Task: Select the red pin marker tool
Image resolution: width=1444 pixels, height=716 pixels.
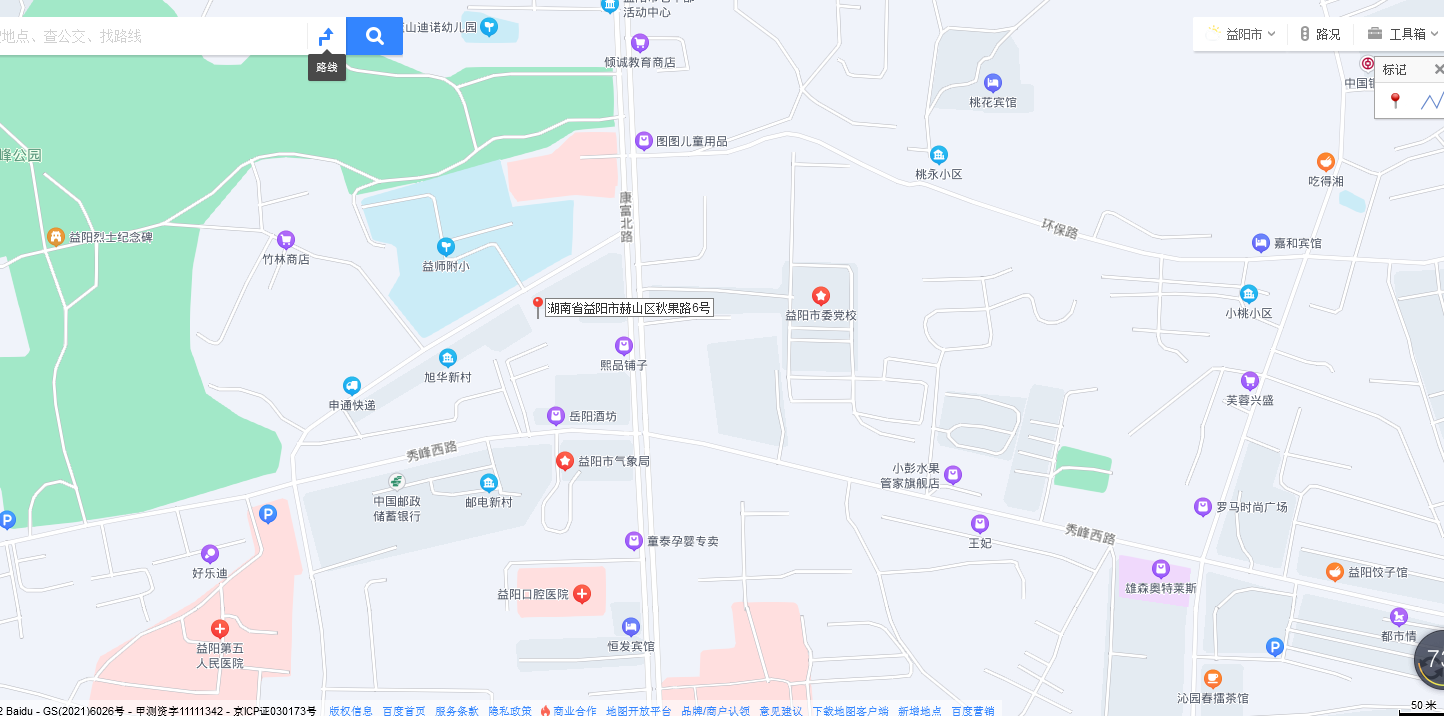Action: pos(1395,101)
